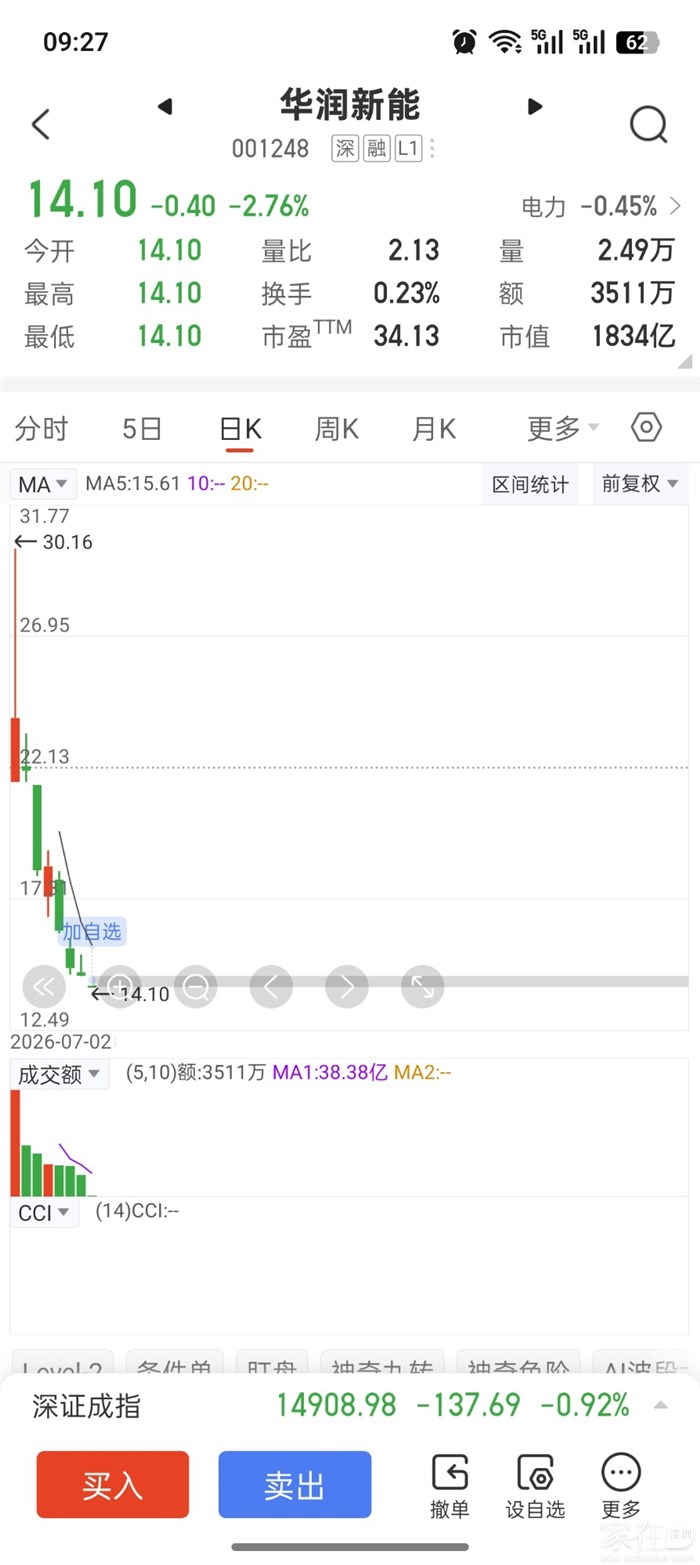
Task: Switch to the next stock with the right triangle
Action: pos(535,106)
